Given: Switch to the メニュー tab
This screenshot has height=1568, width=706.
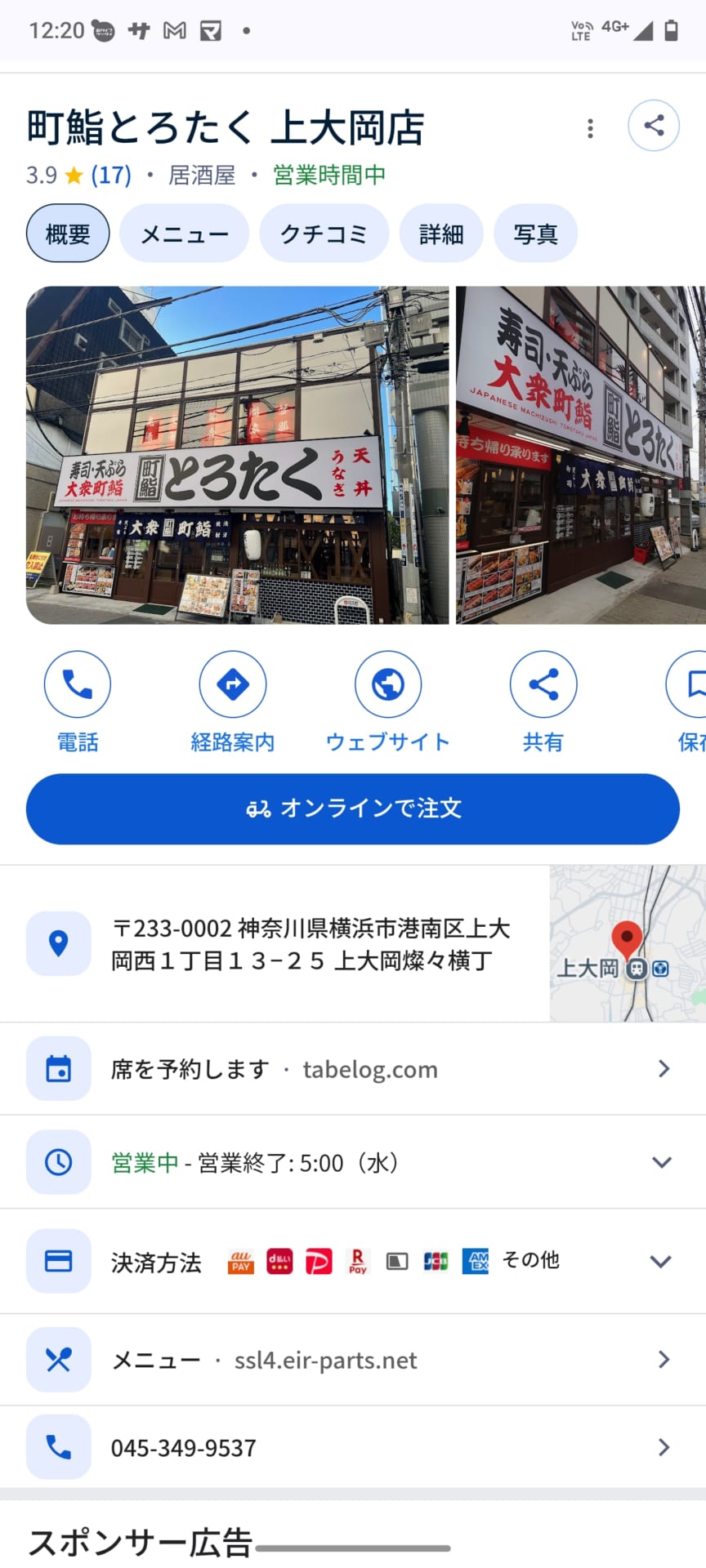Looking at the screenshot, I should pyautogui.click(x=184, y=234).
